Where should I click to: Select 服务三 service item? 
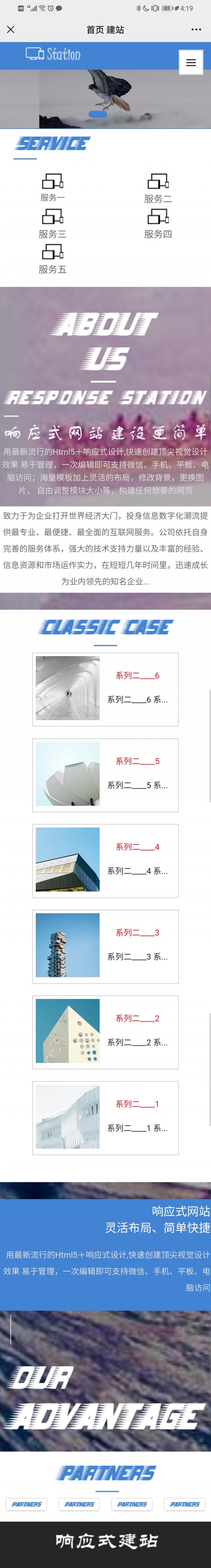pyautogui.click(x=53, y=223)
